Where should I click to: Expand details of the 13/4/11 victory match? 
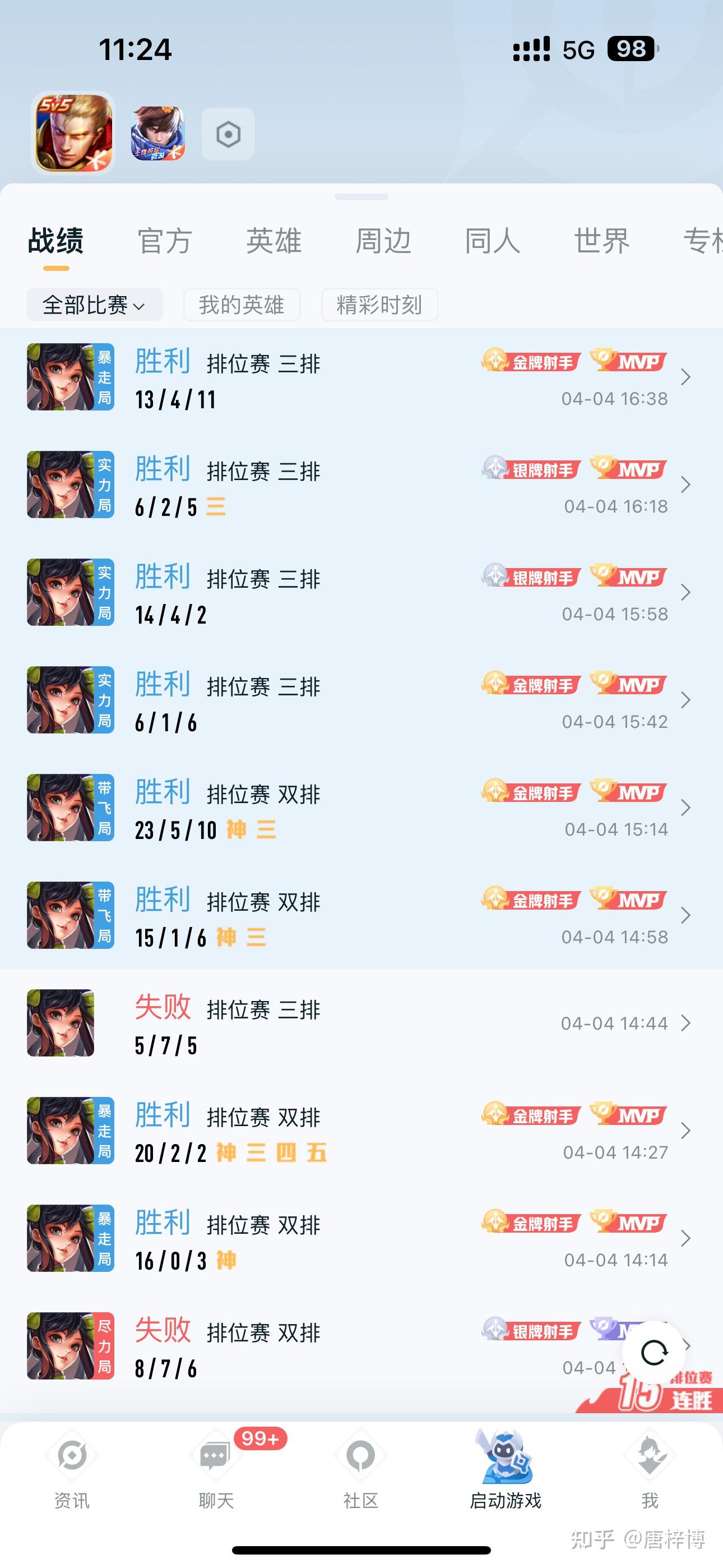click(x=685, y=376)
